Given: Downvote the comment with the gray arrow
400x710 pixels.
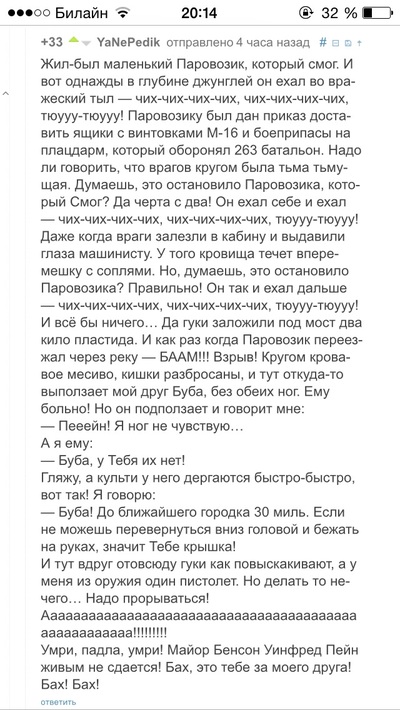Looking at the screenshot, I should (87, 44).
